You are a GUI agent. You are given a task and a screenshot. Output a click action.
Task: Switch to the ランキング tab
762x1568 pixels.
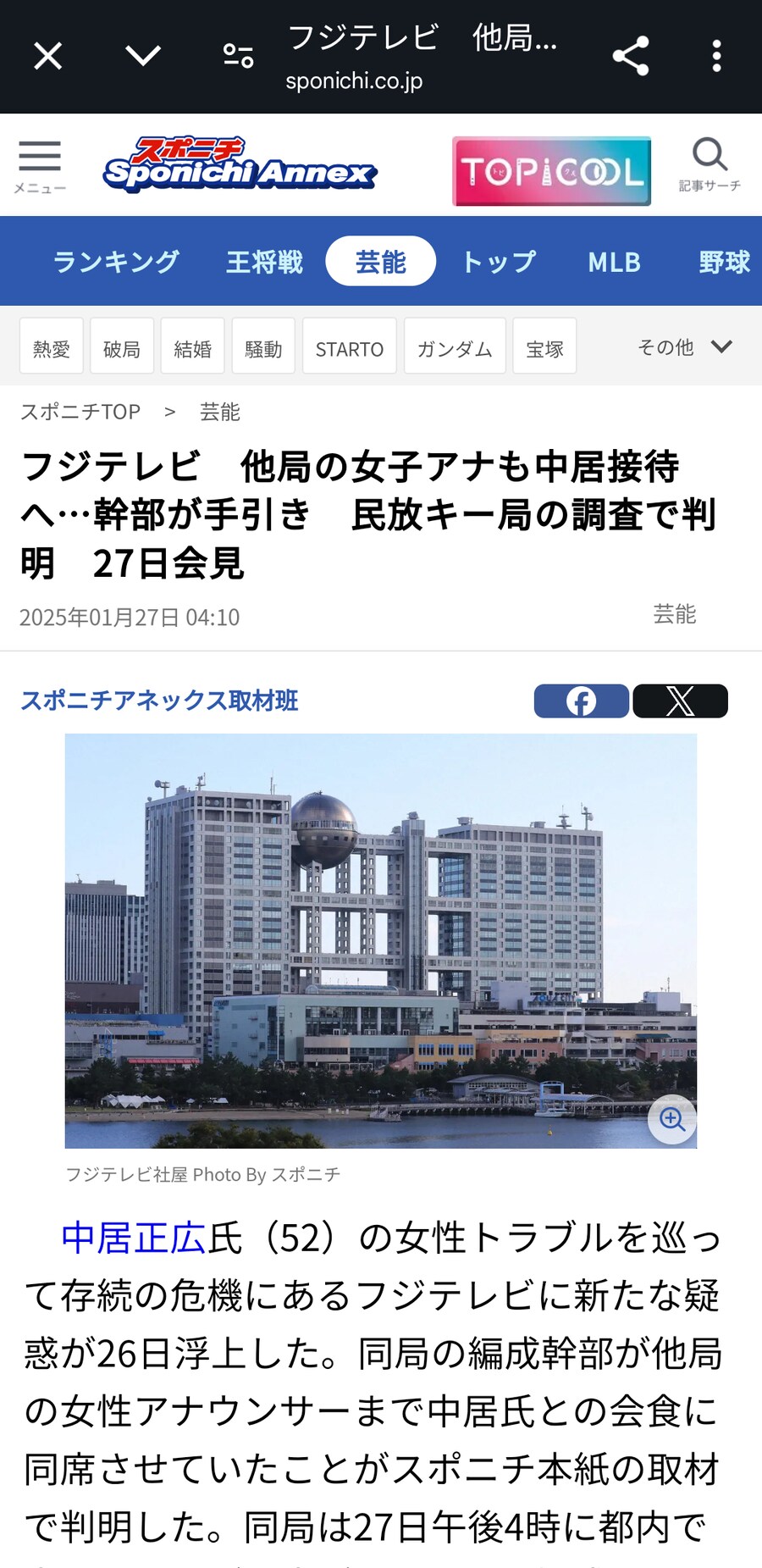(116, 262)
